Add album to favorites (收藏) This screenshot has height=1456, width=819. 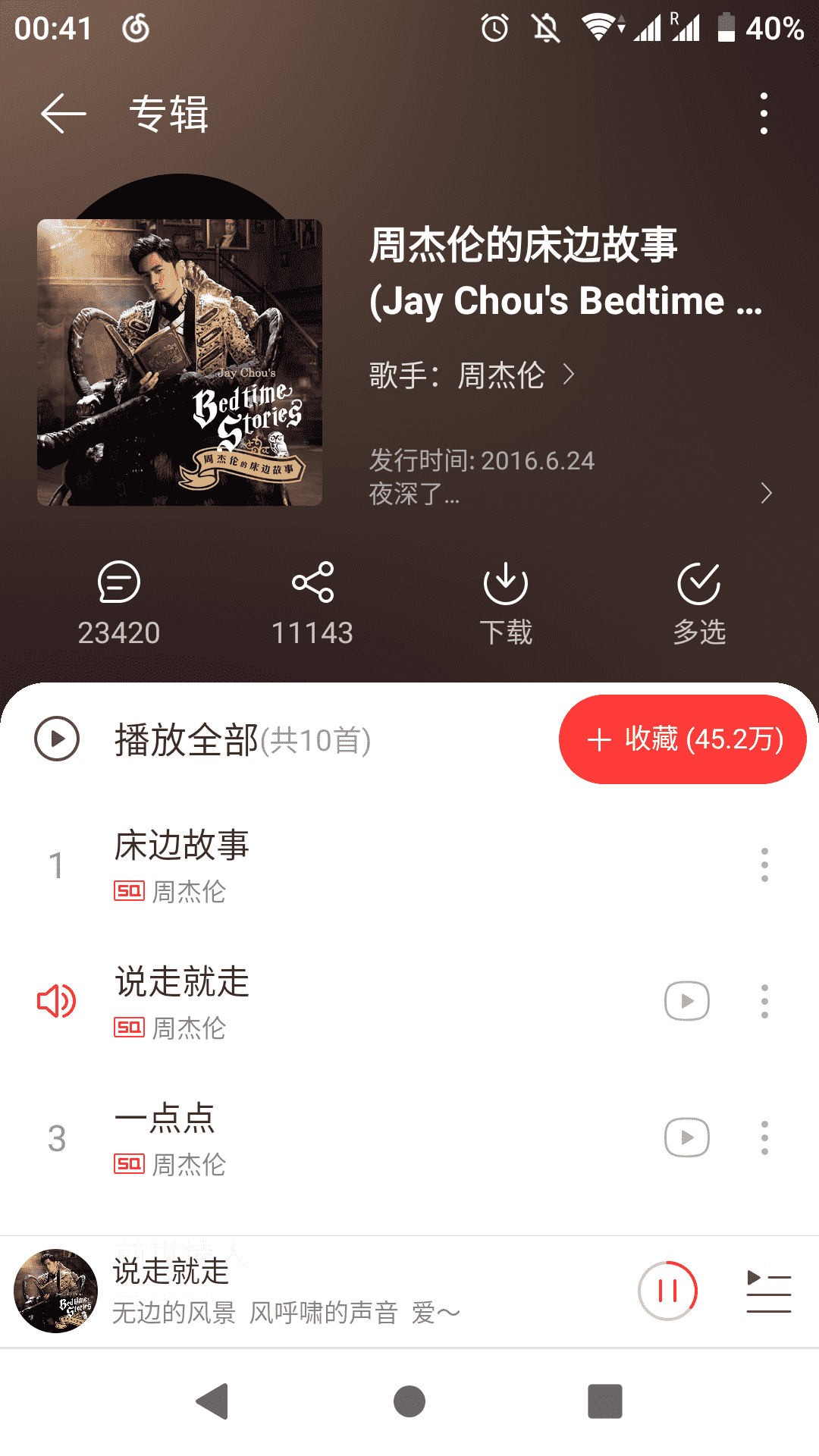[x=682, y=739]
